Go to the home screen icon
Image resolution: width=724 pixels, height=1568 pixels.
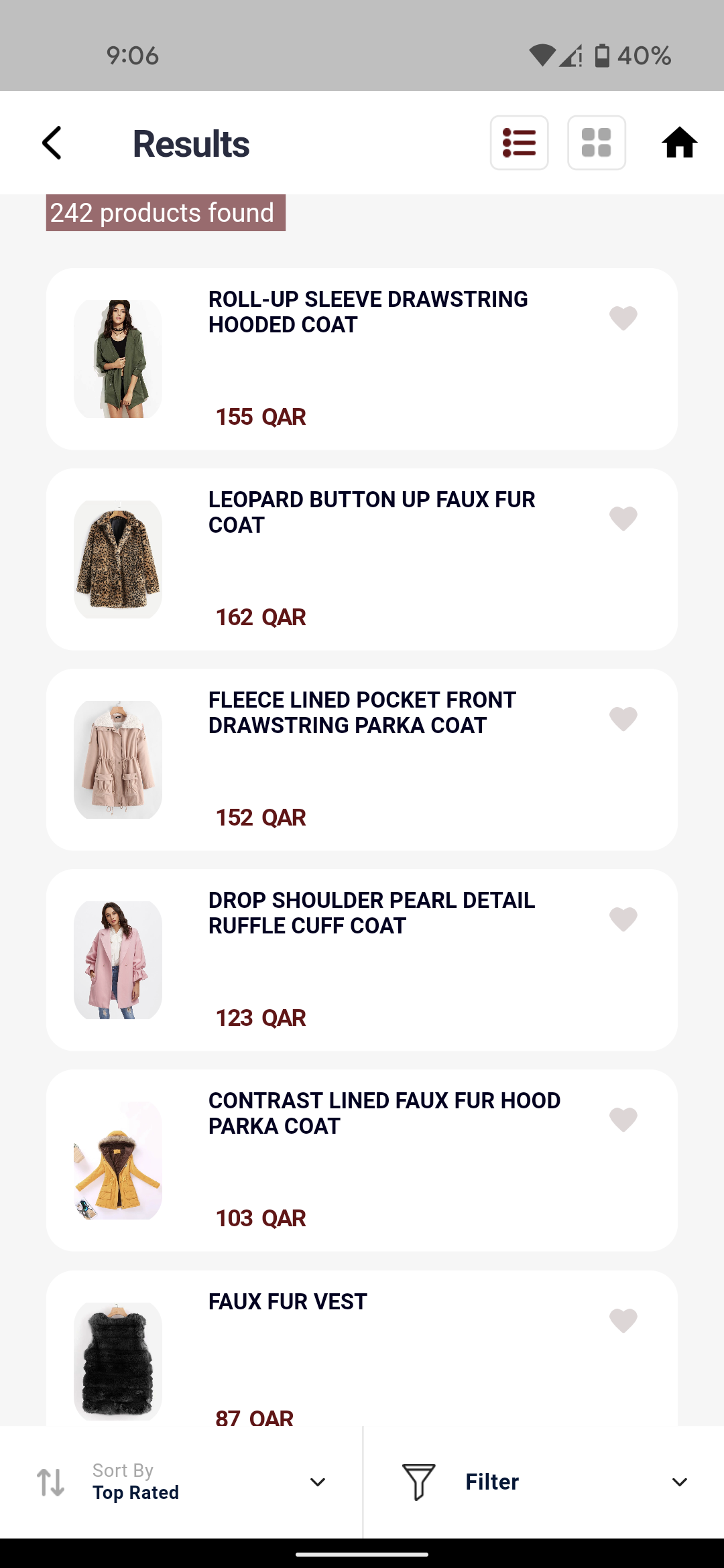point(679,143)
